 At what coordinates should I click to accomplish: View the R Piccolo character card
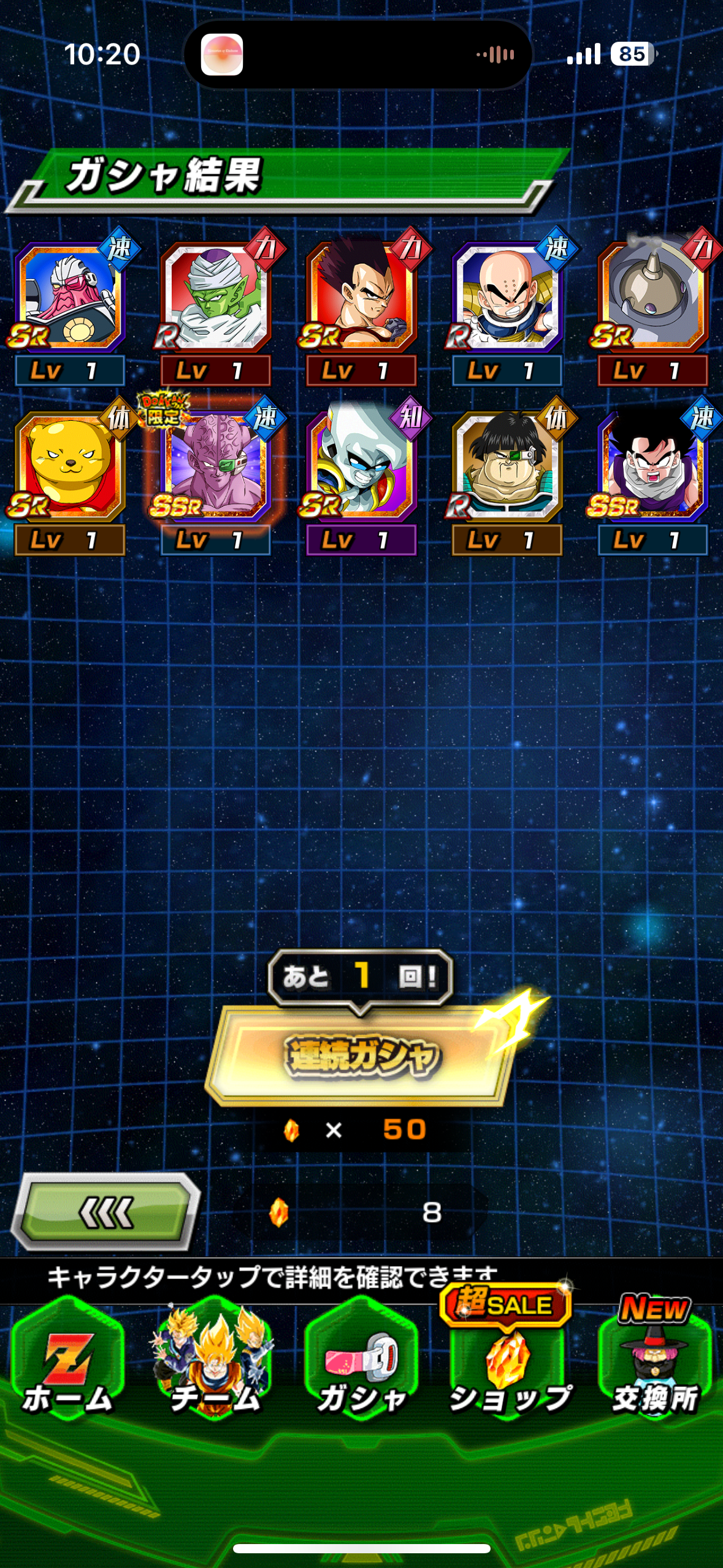coord(215,298)
